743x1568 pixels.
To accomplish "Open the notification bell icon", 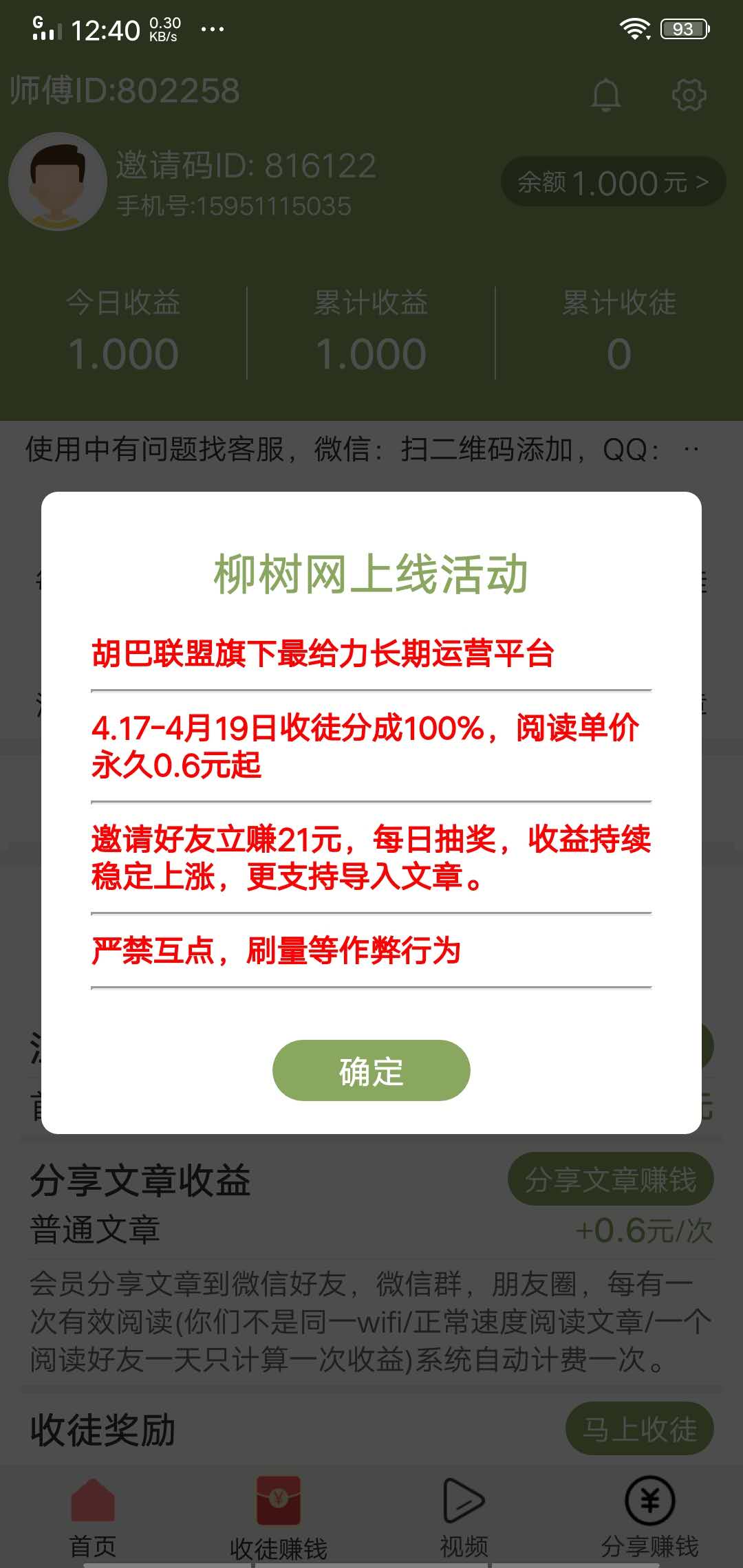I will coord(605,96).
